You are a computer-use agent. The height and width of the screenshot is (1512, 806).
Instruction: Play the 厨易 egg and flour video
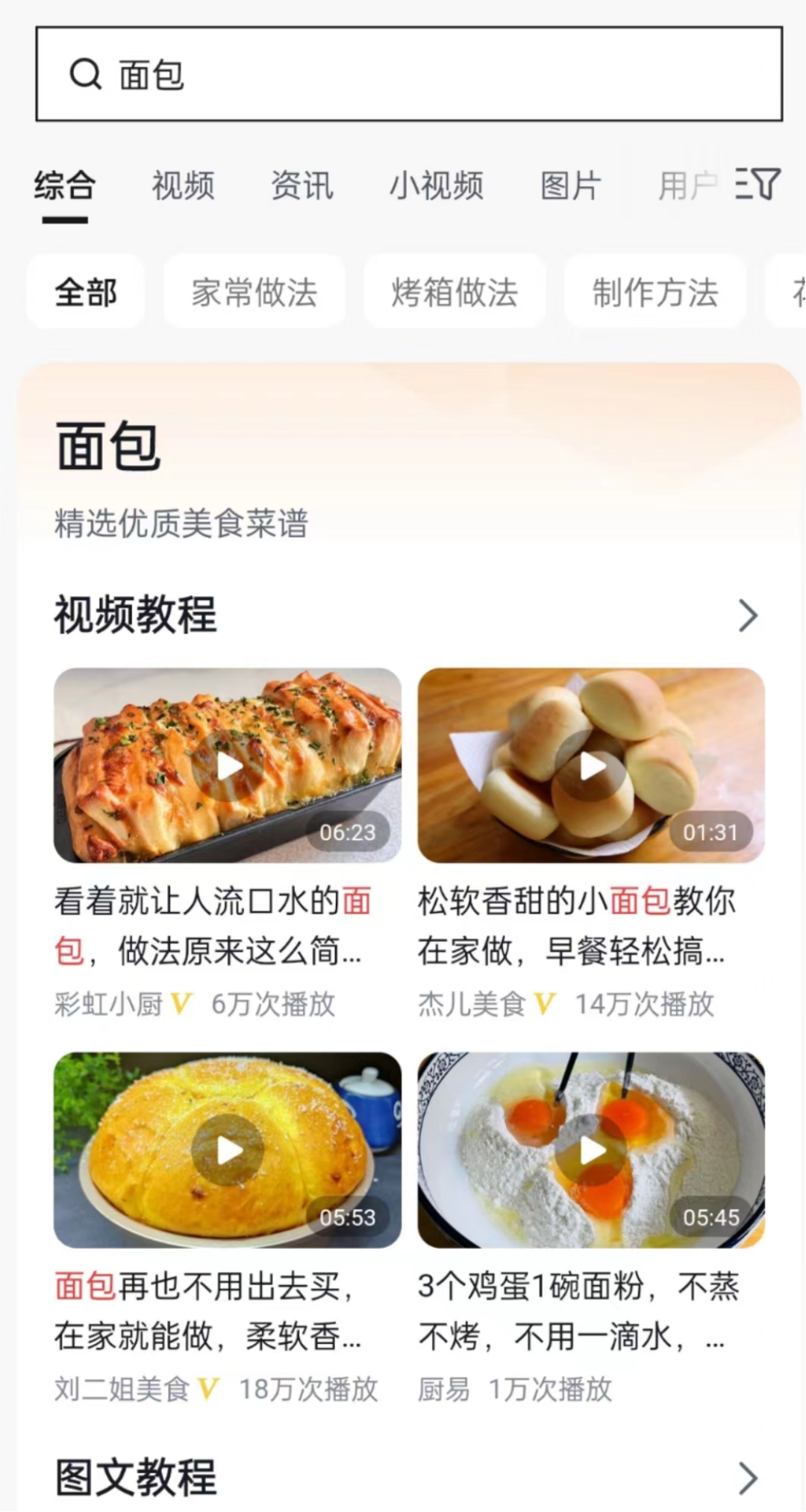pos(591,1150)
